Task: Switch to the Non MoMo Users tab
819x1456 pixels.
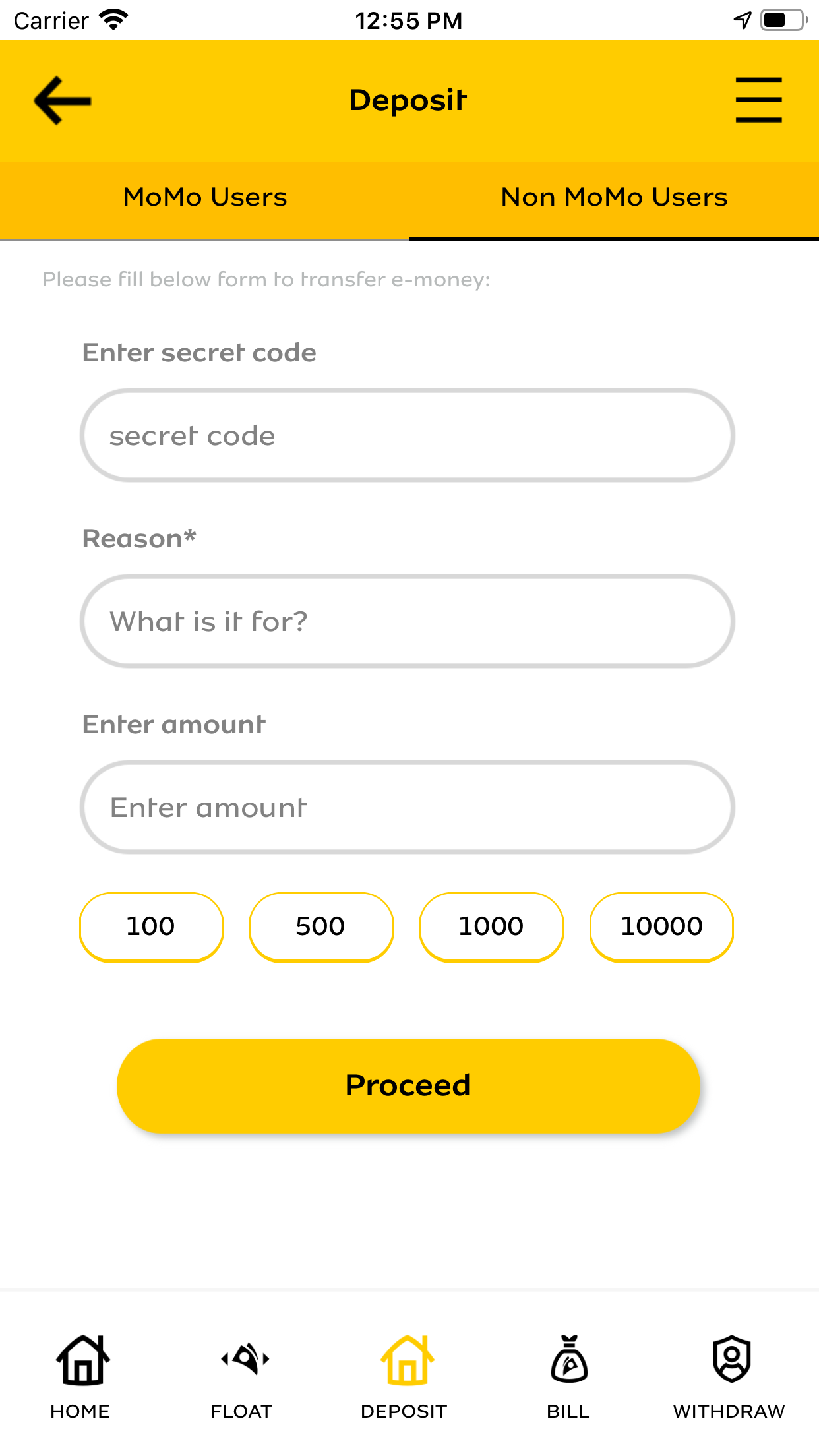Action: pyautogui.click(x=613, y=197)
